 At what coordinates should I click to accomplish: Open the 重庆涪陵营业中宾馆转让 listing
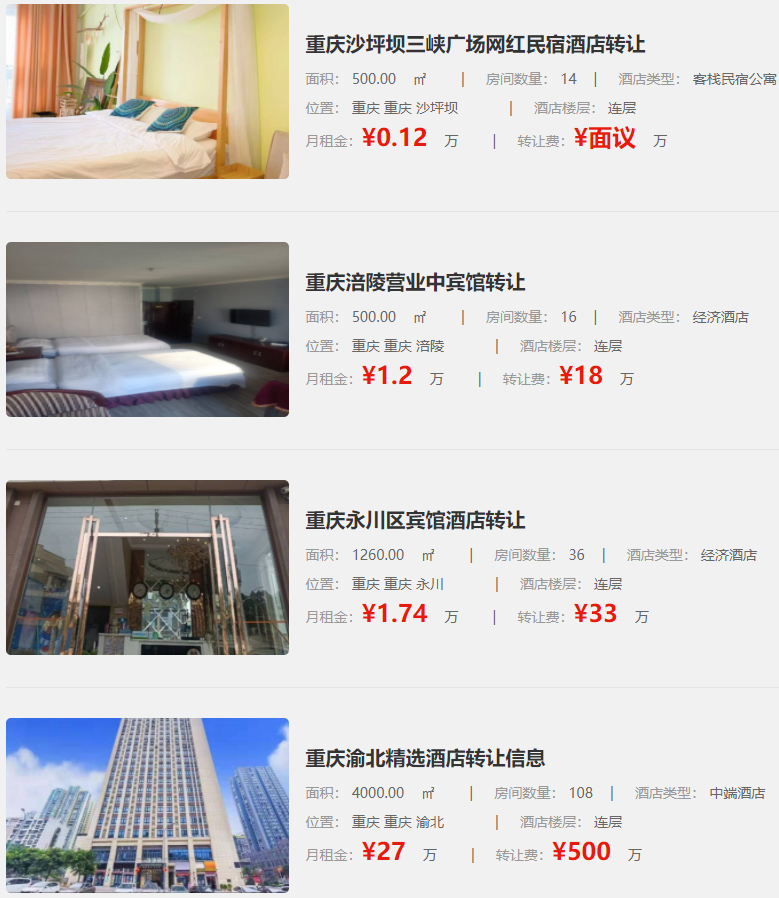pos(415,283)
